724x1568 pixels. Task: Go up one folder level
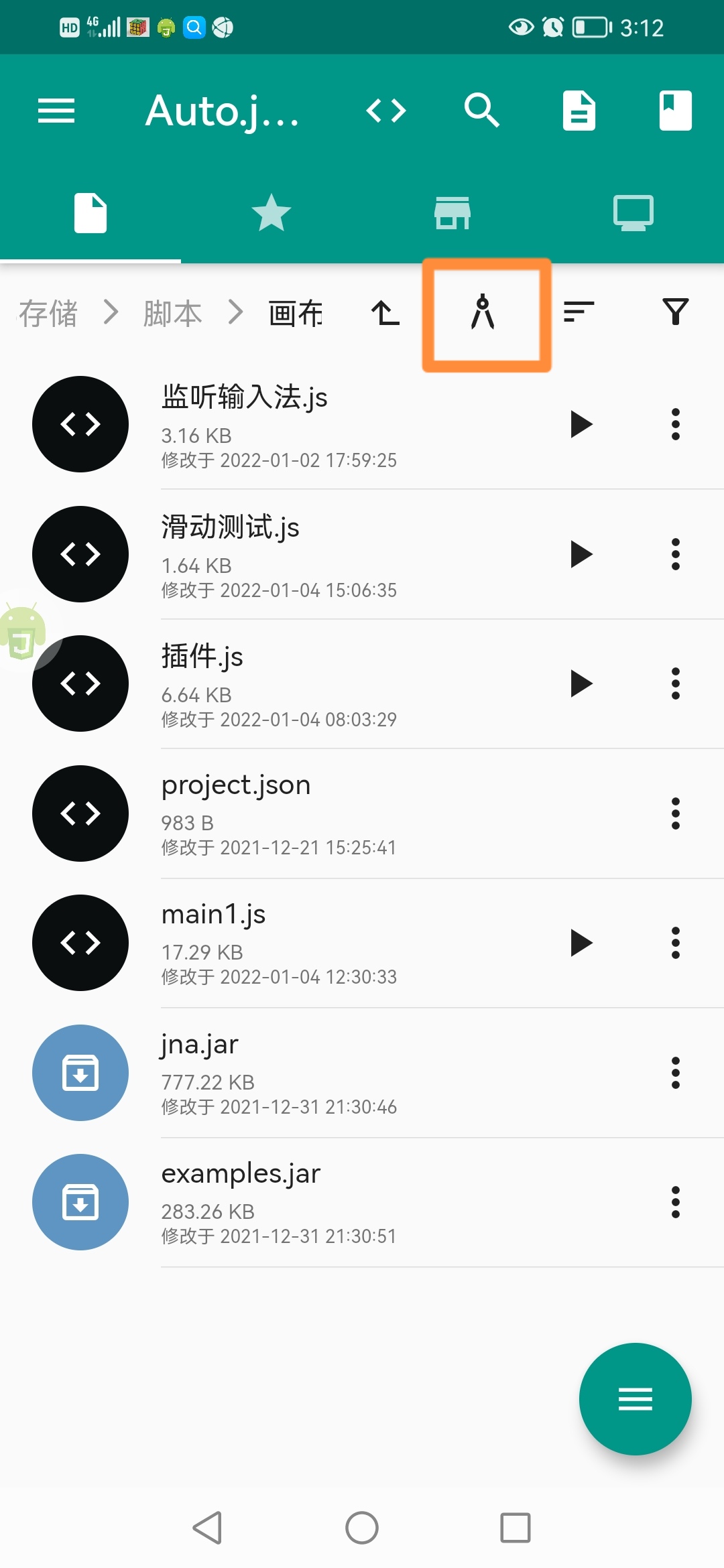[x=385, y=313]
